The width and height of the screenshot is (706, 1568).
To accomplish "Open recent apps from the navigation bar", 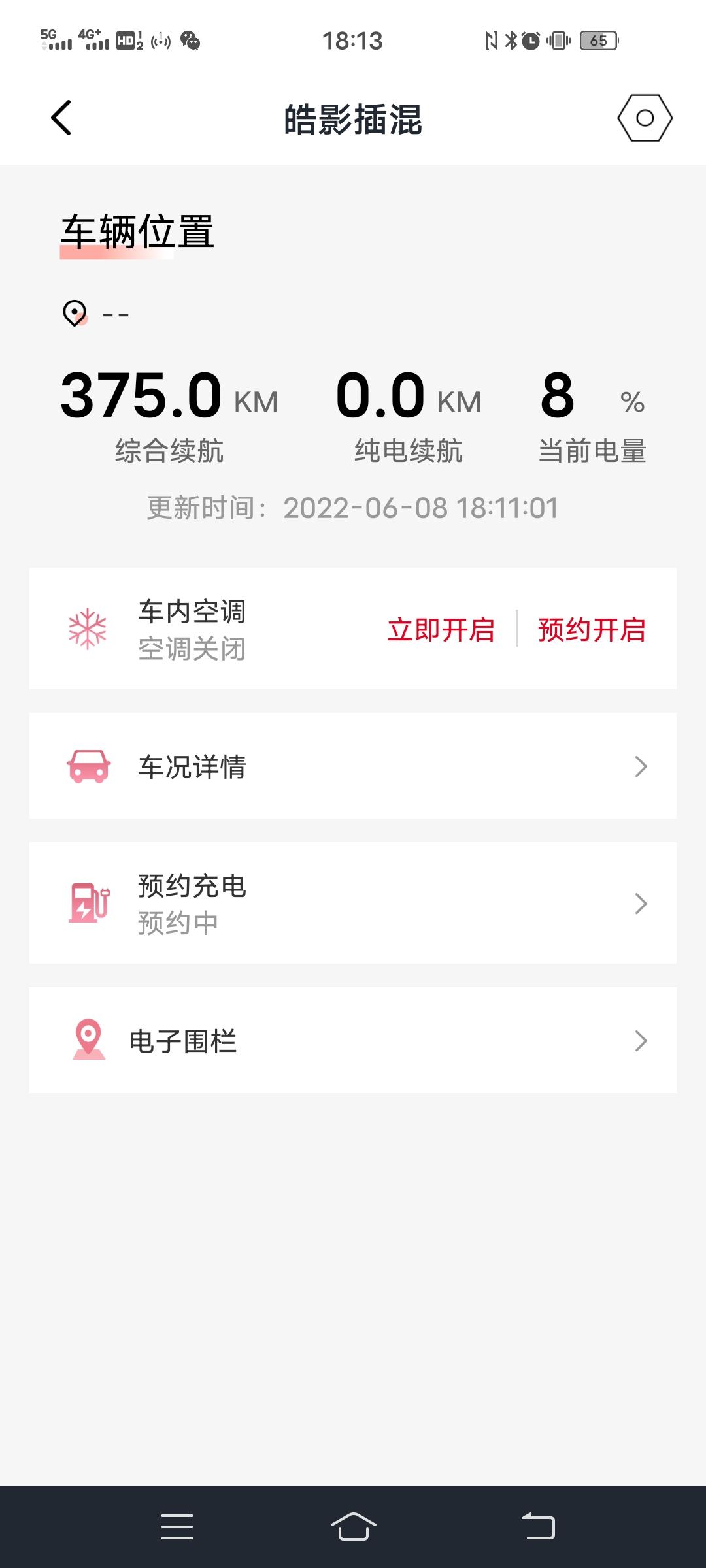I will coord(177,1527).
